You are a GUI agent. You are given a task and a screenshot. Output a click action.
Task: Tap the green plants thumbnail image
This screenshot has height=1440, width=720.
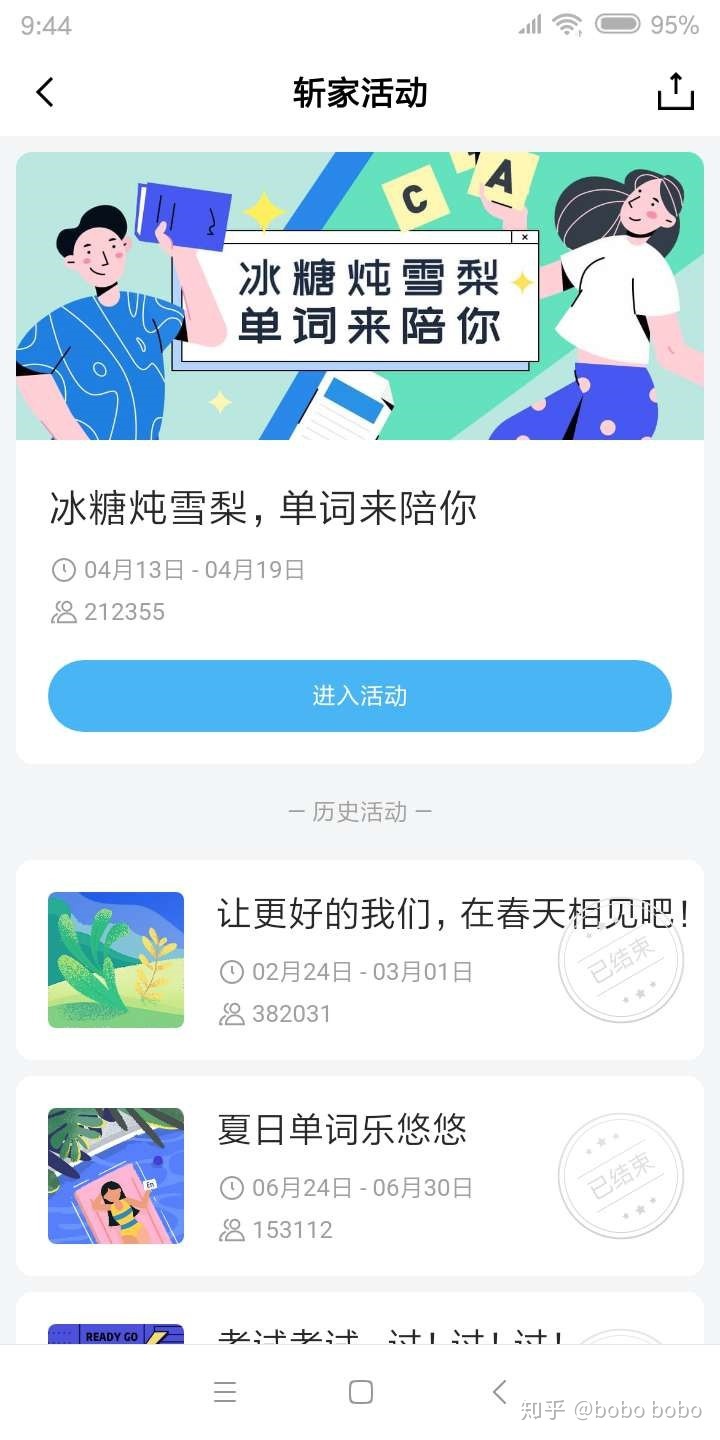tap(115, 959)
